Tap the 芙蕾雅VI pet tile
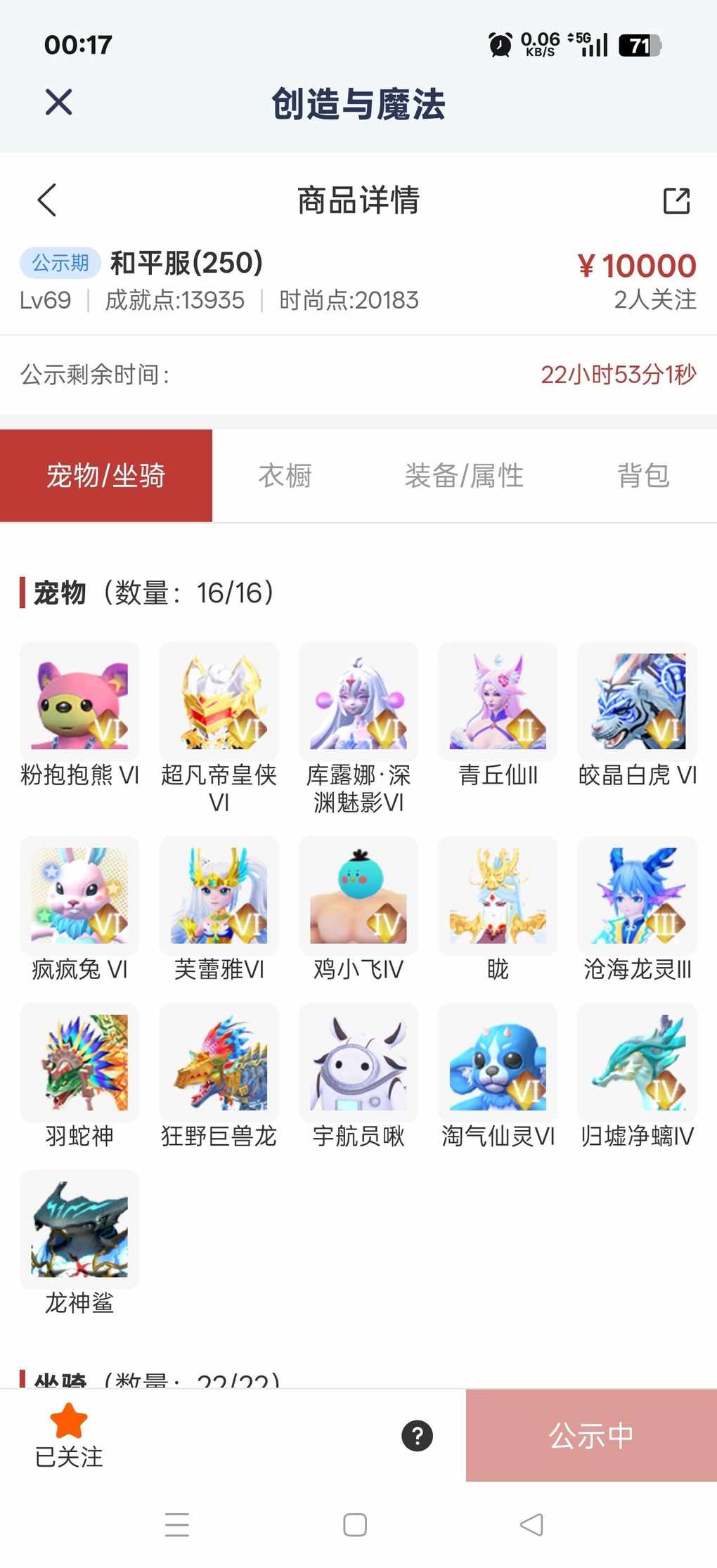717x1568 pixels. (x=219, y=895)
